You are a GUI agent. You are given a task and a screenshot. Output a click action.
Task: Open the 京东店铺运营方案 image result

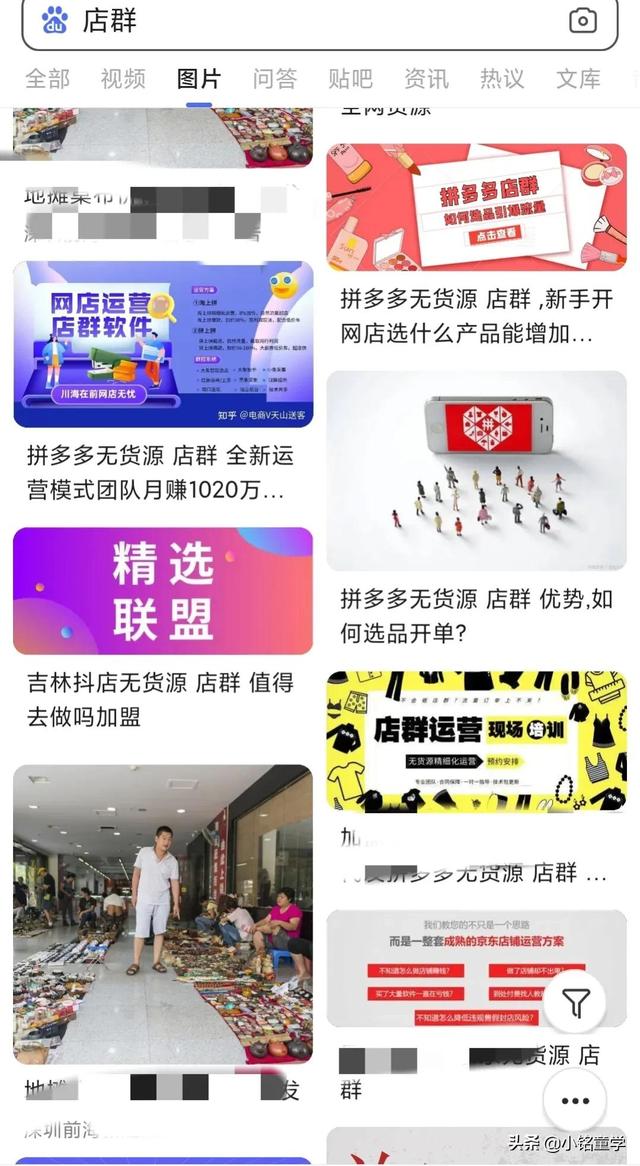(x=476, y=969)
